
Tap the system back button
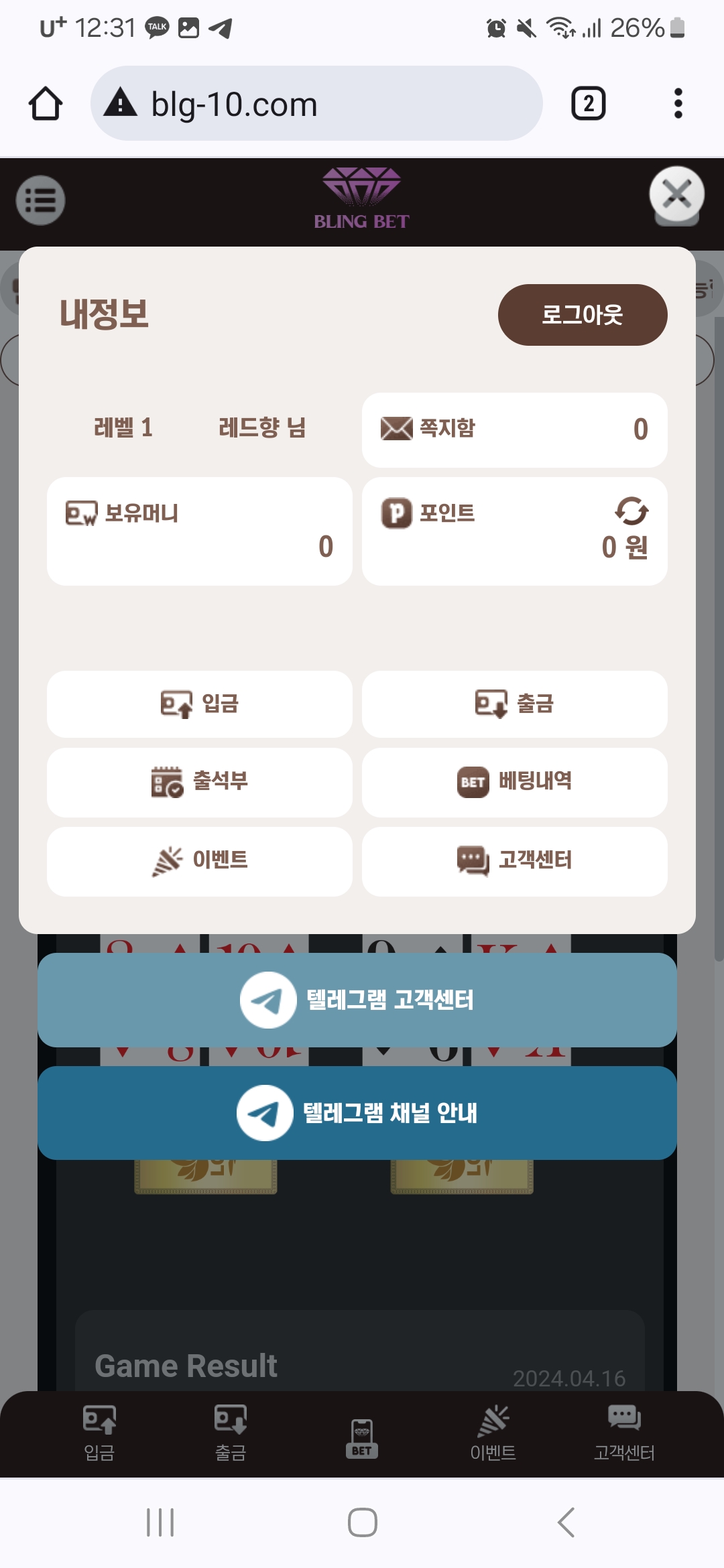coord(566,1522)
